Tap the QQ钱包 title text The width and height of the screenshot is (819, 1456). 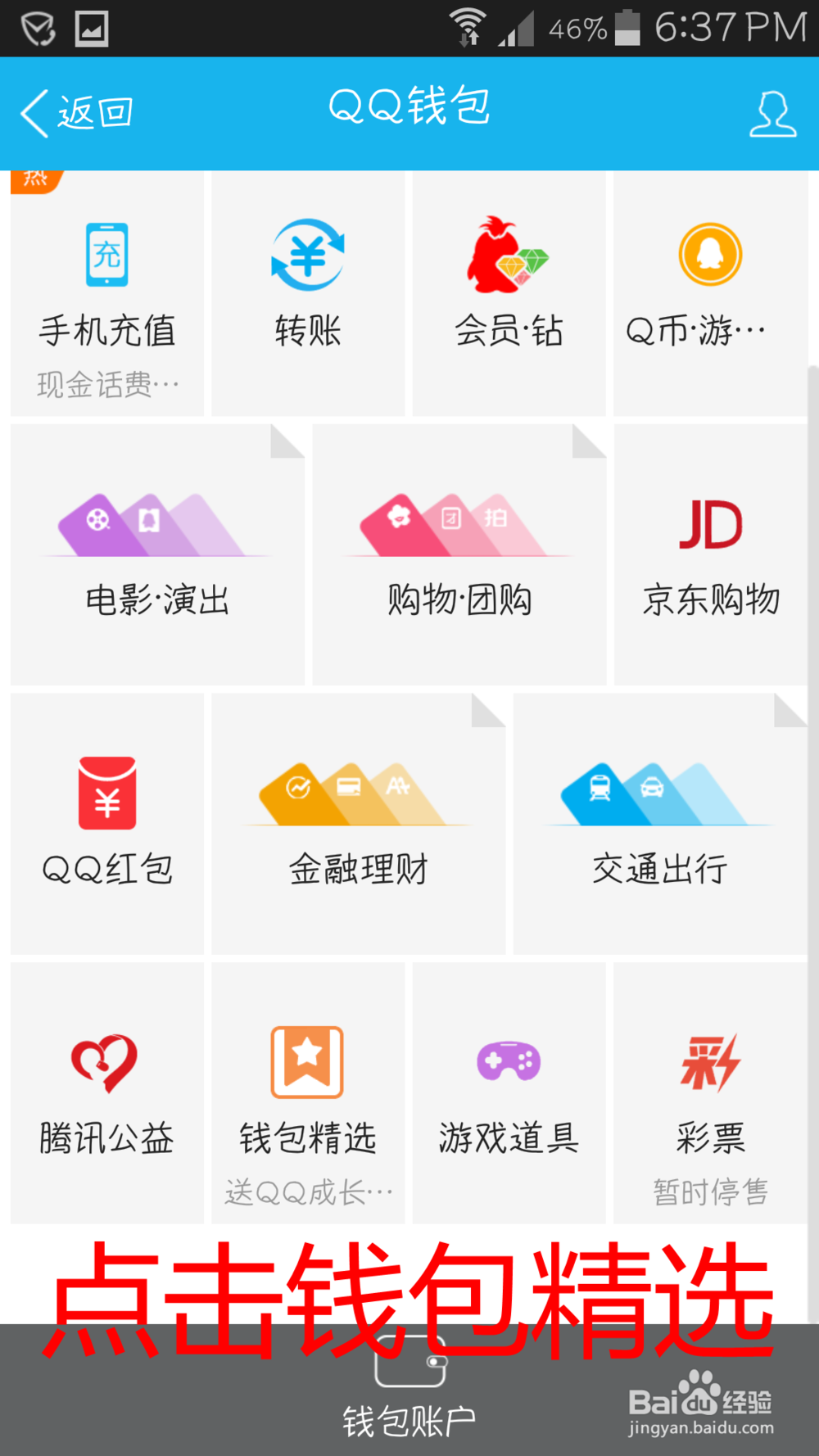click(x=409, y=106)
